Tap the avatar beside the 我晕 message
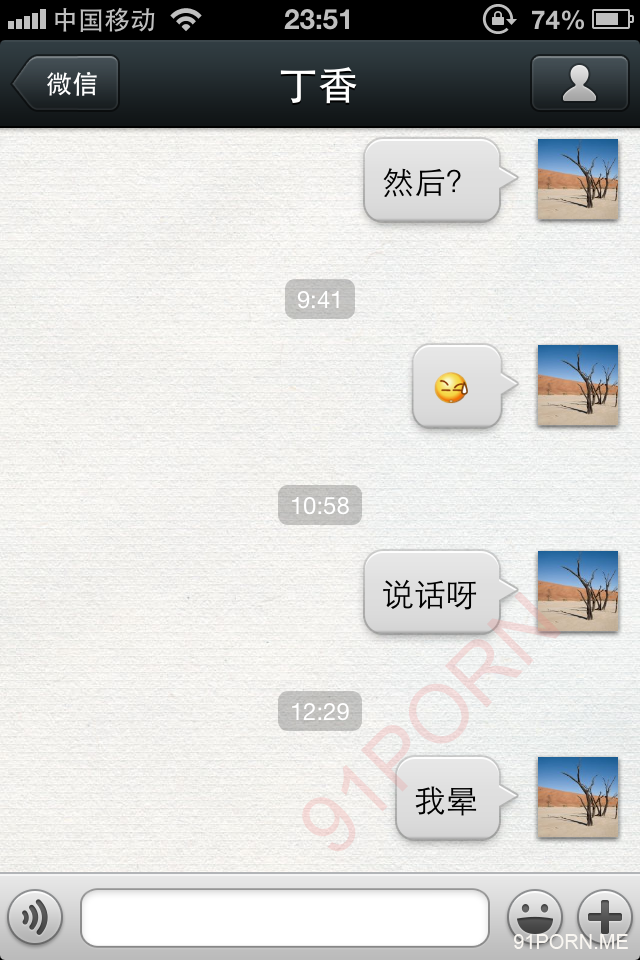 tap(577, 797)
